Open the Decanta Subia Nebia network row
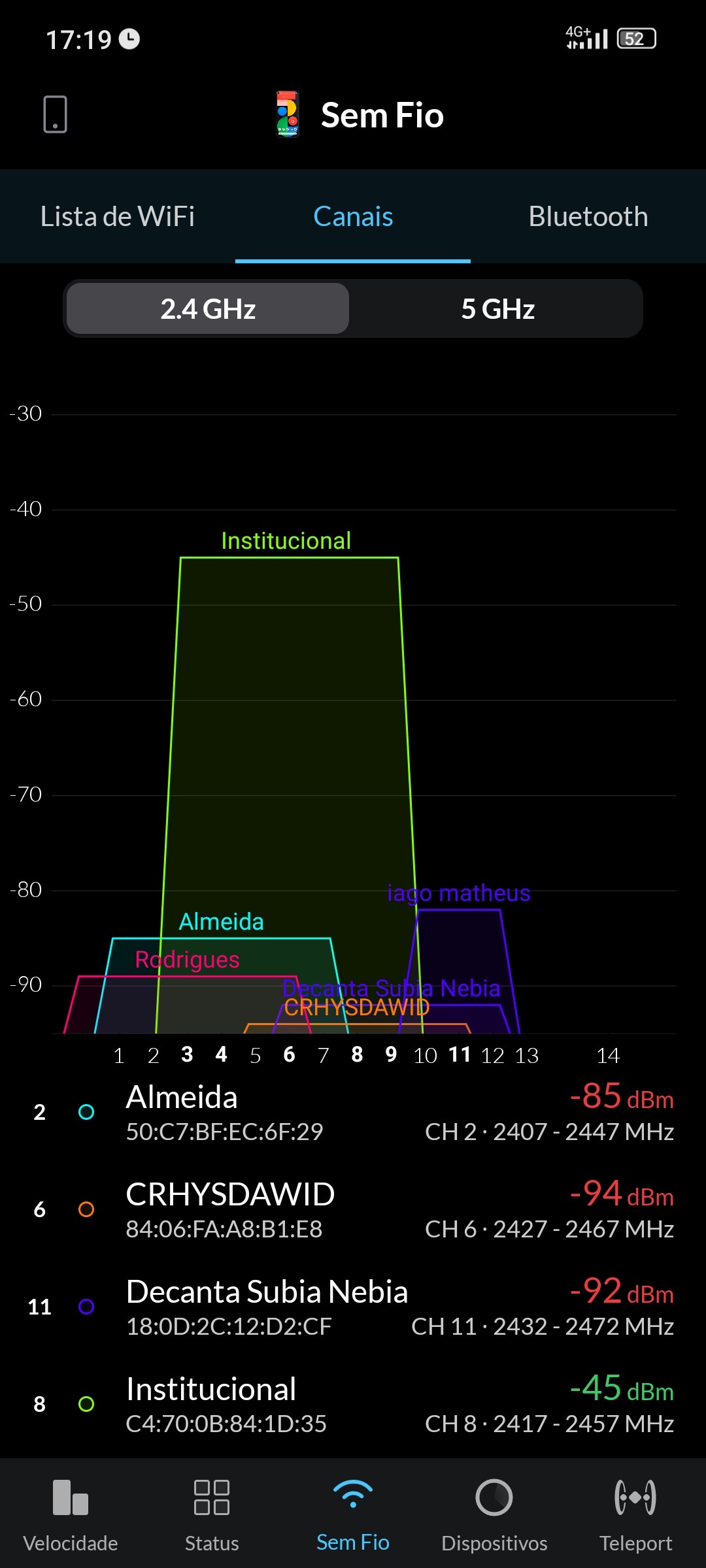The image size is (706, 1568). [x=353, y=1307]
